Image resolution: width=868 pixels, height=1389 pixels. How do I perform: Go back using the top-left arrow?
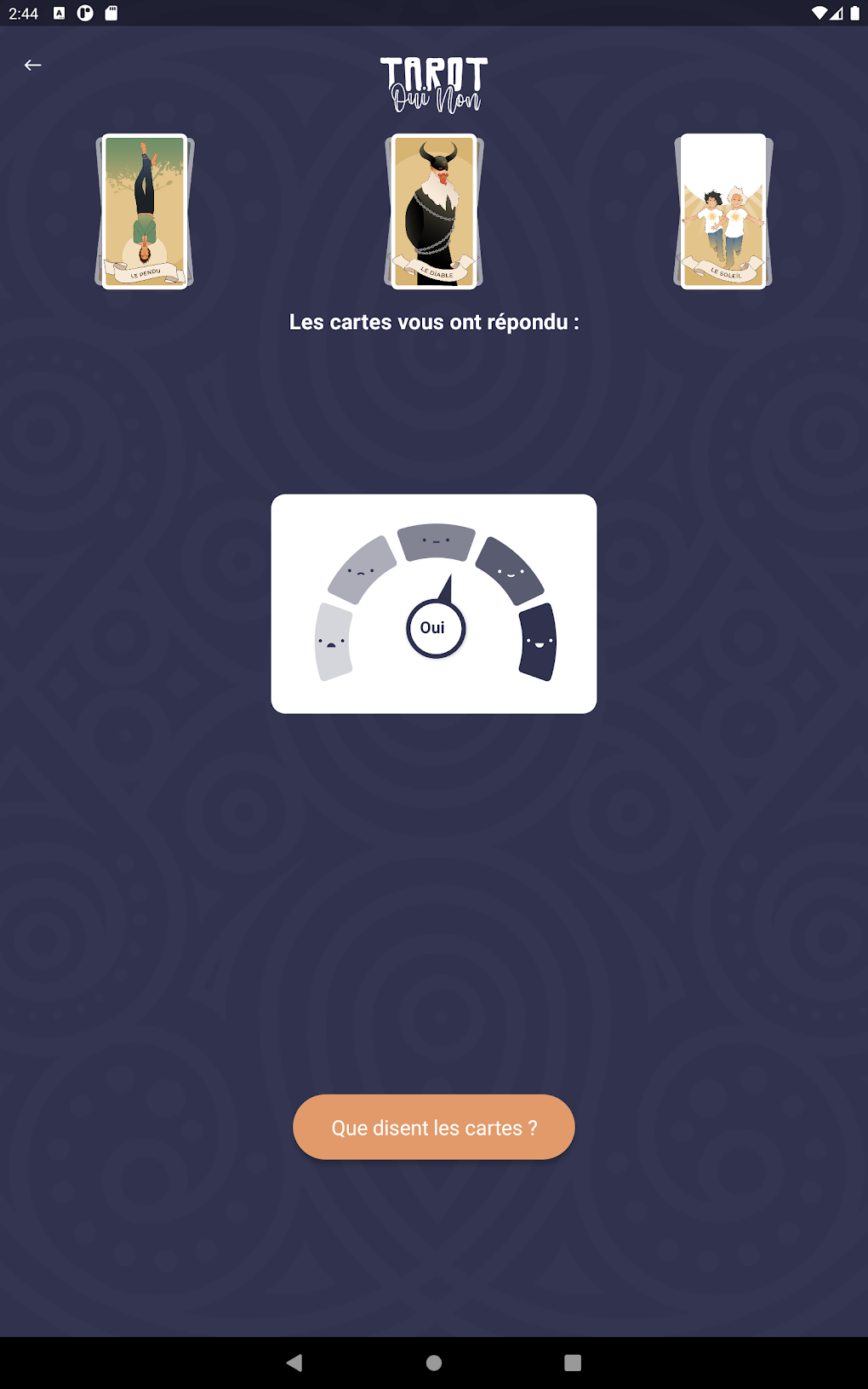click(x=32, y=66)
